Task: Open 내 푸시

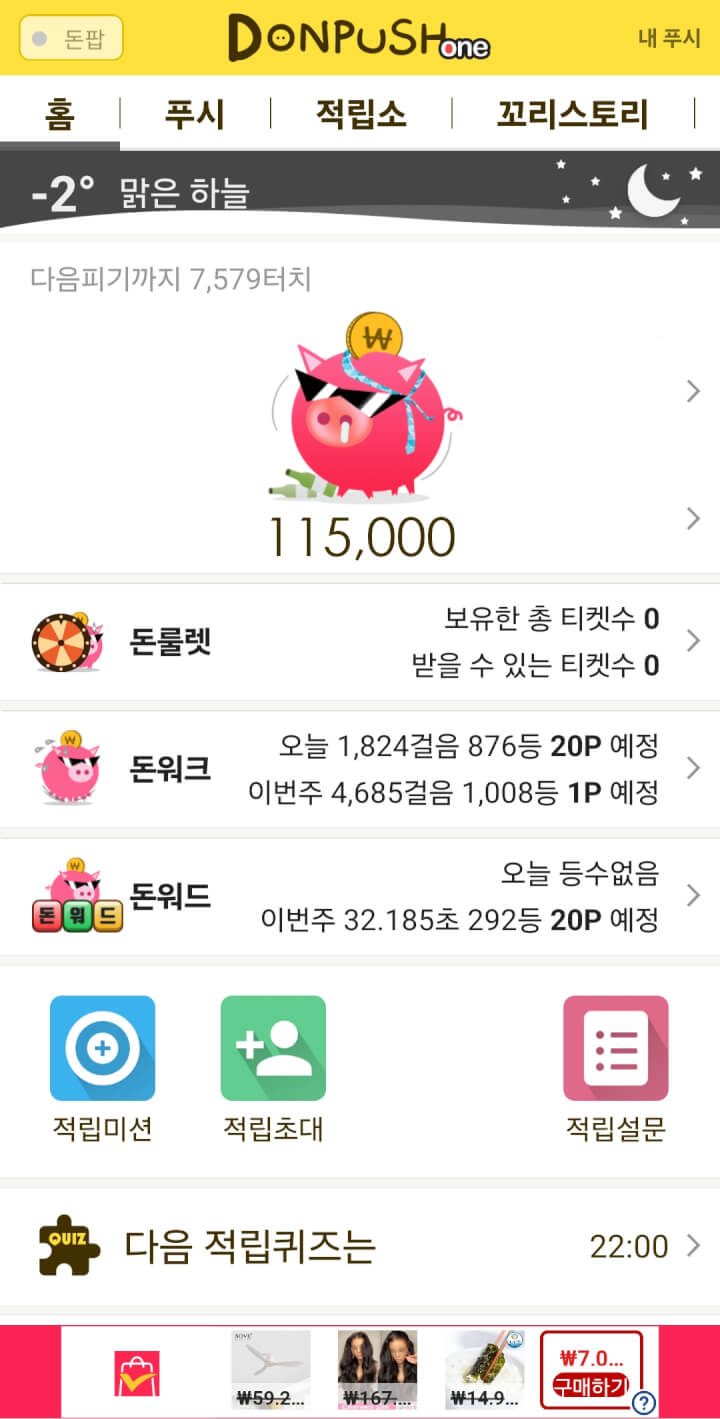Action: [x=669, y=38]
